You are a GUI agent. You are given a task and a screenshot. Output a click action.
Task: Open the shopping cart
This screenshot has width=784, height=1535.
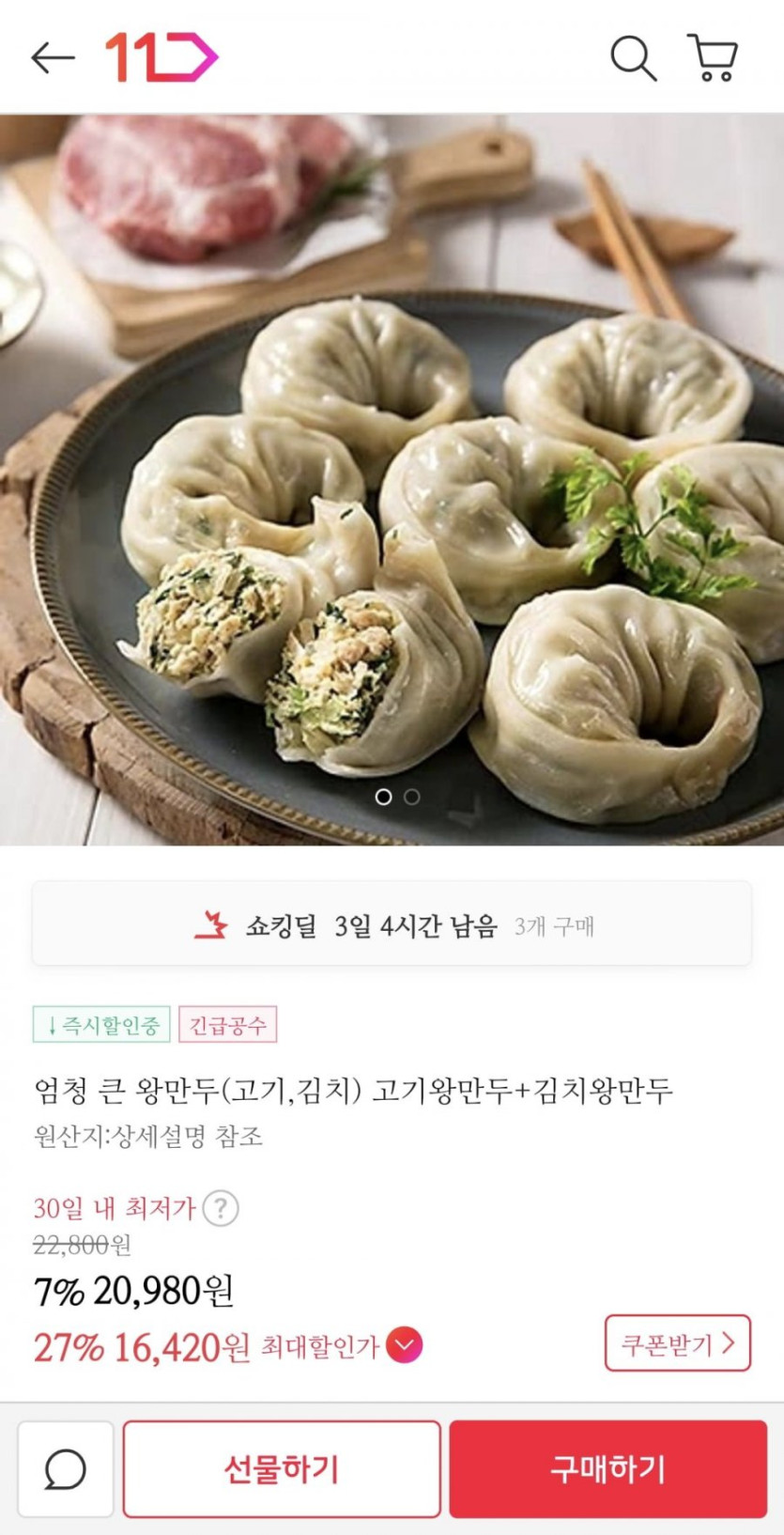(713, 58)
